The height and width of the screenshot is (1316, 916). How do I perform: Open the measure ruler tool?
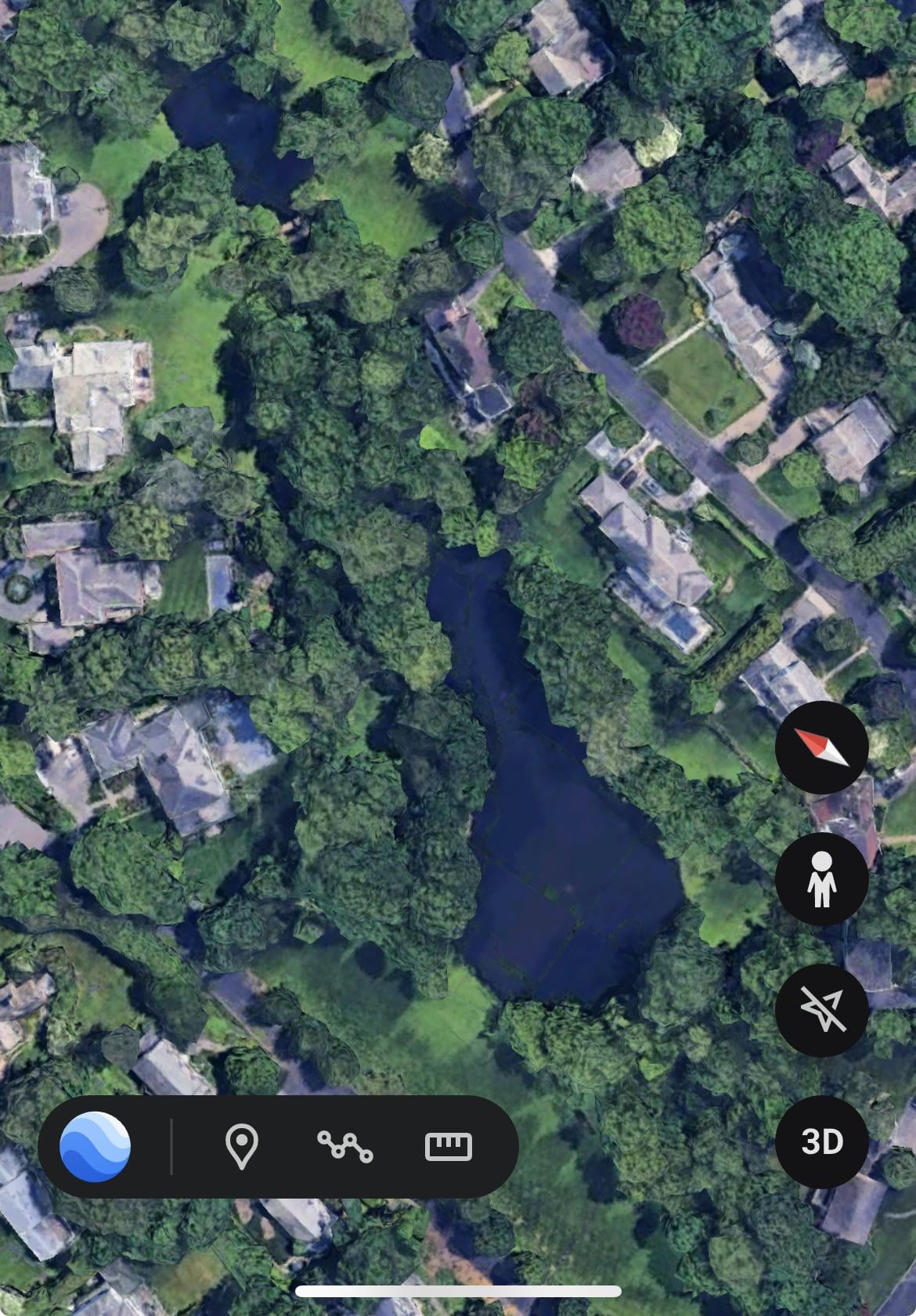pos(448,1146)
